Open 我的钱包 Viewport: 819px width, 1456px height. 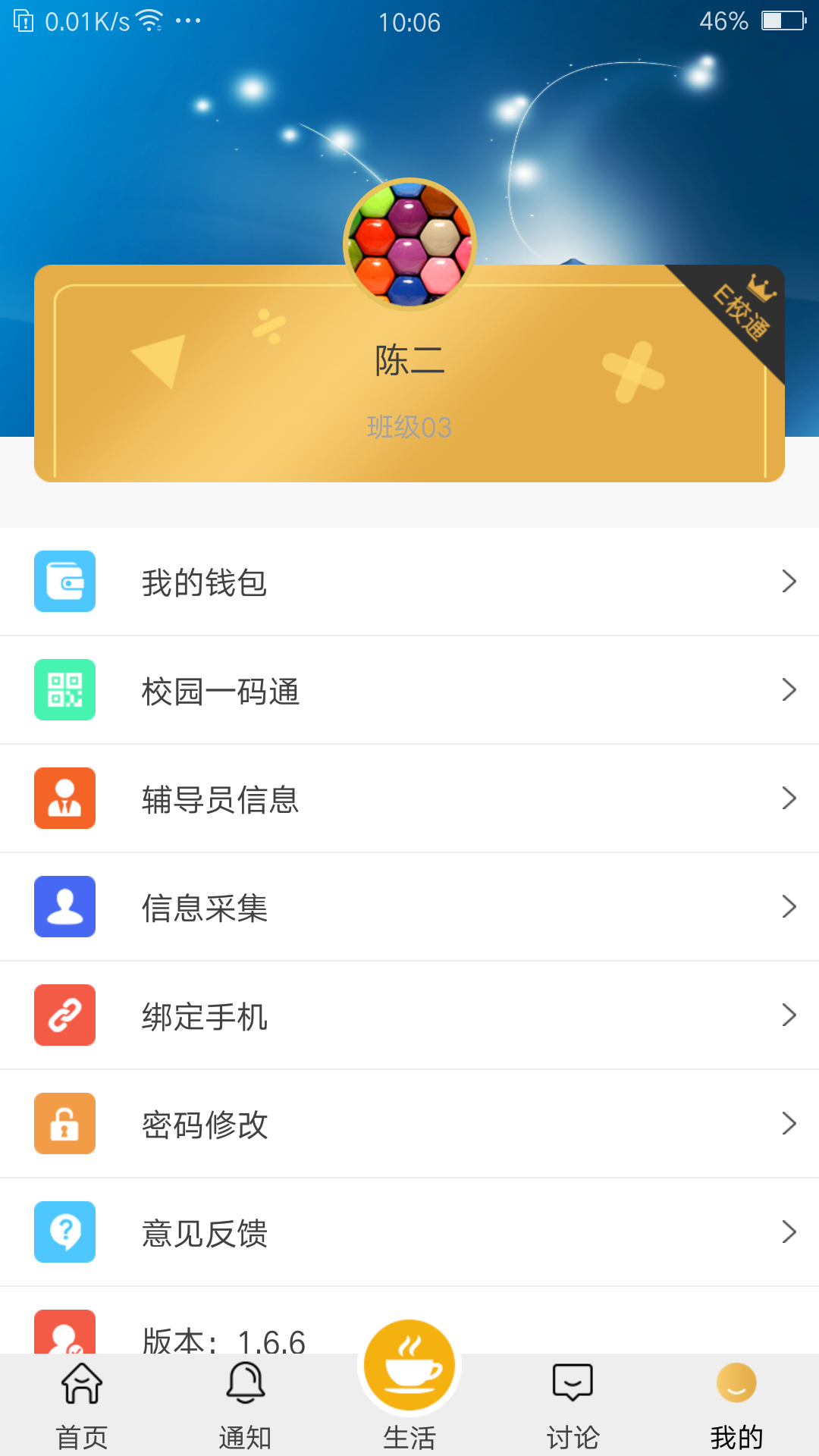click(409, 582)
